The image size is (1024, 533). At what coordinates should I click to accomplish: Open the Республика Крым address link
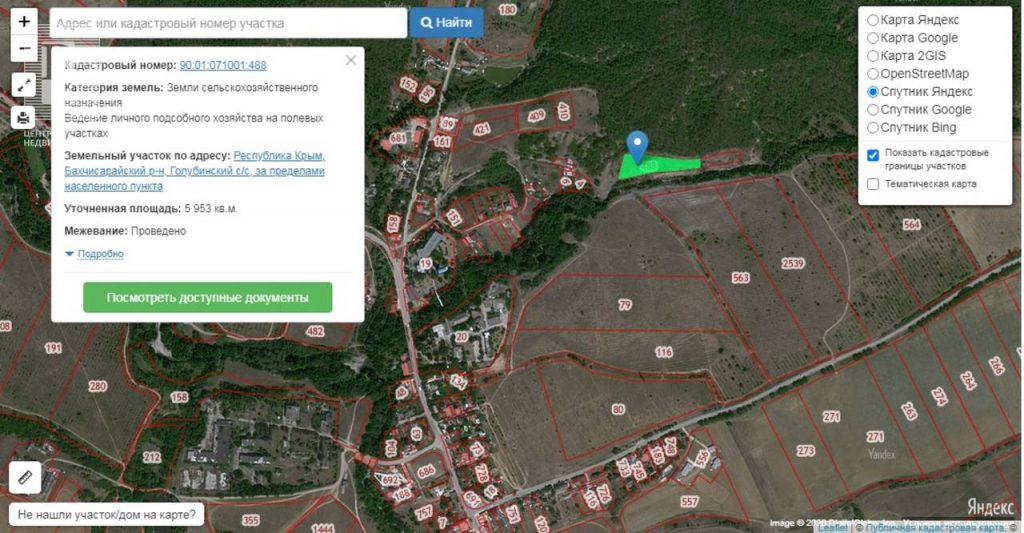pyautogui.click(x=279, y=156)
